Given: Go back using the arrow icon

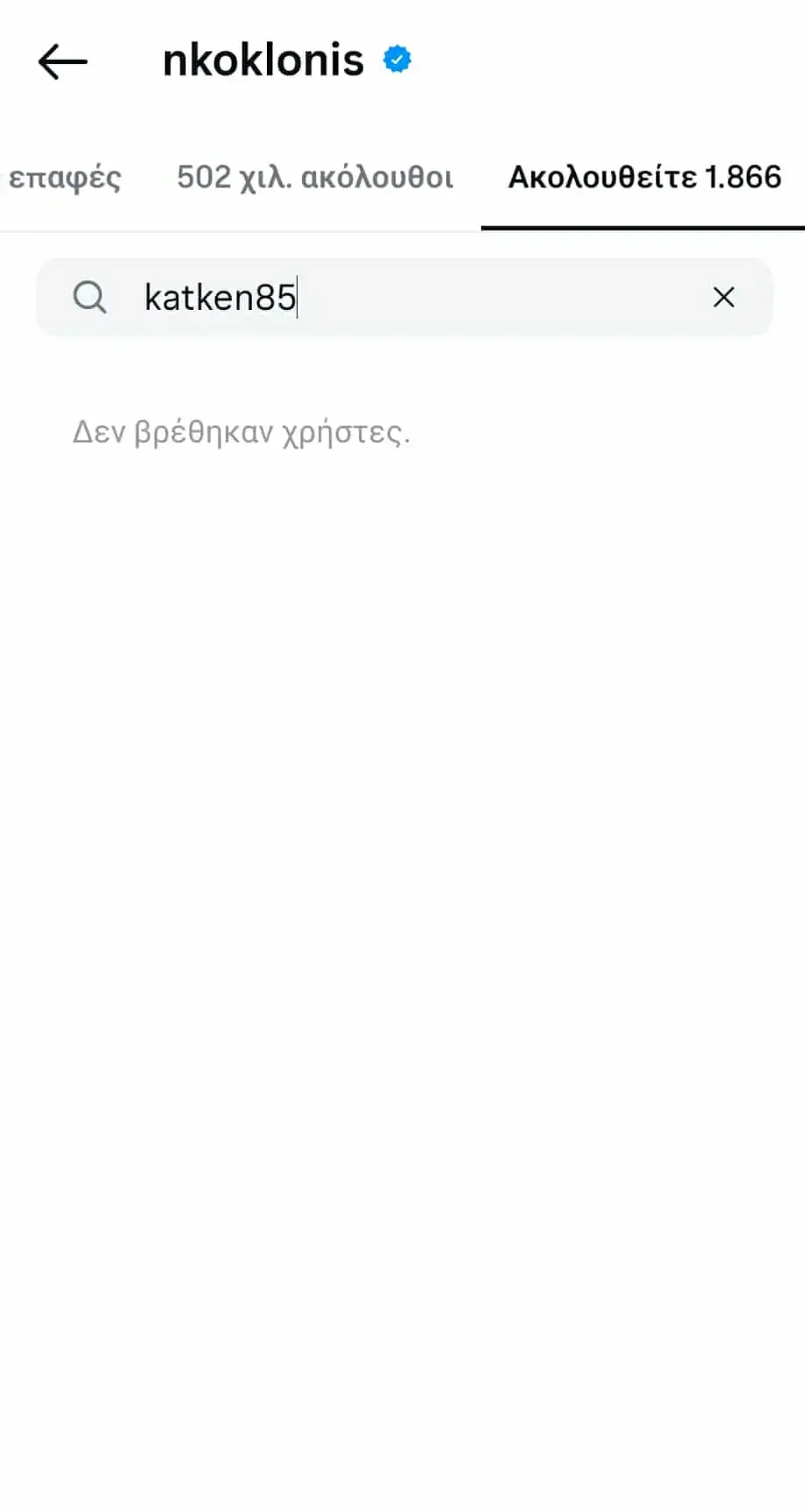Looking at the screenshot, I should (62, 61).
